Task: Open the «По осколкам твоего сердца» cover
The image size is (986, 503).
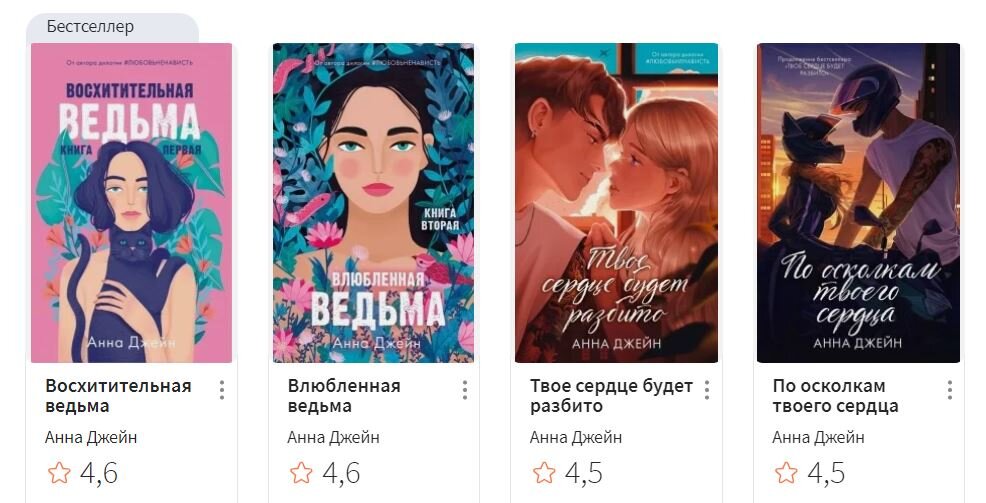Action: (858, 203)
